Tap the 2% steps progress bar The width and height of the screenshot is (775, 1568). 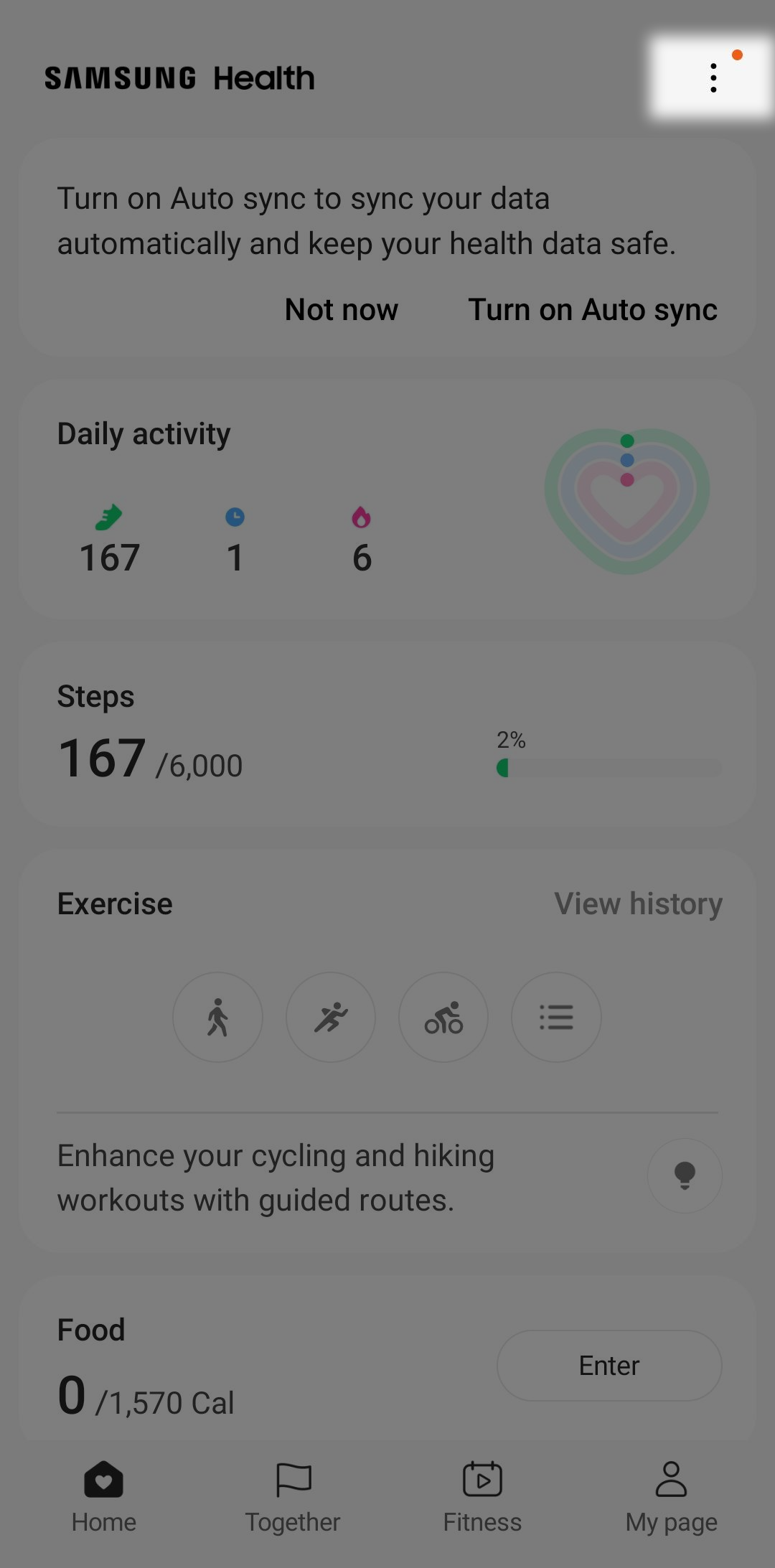tap(609, 768)
